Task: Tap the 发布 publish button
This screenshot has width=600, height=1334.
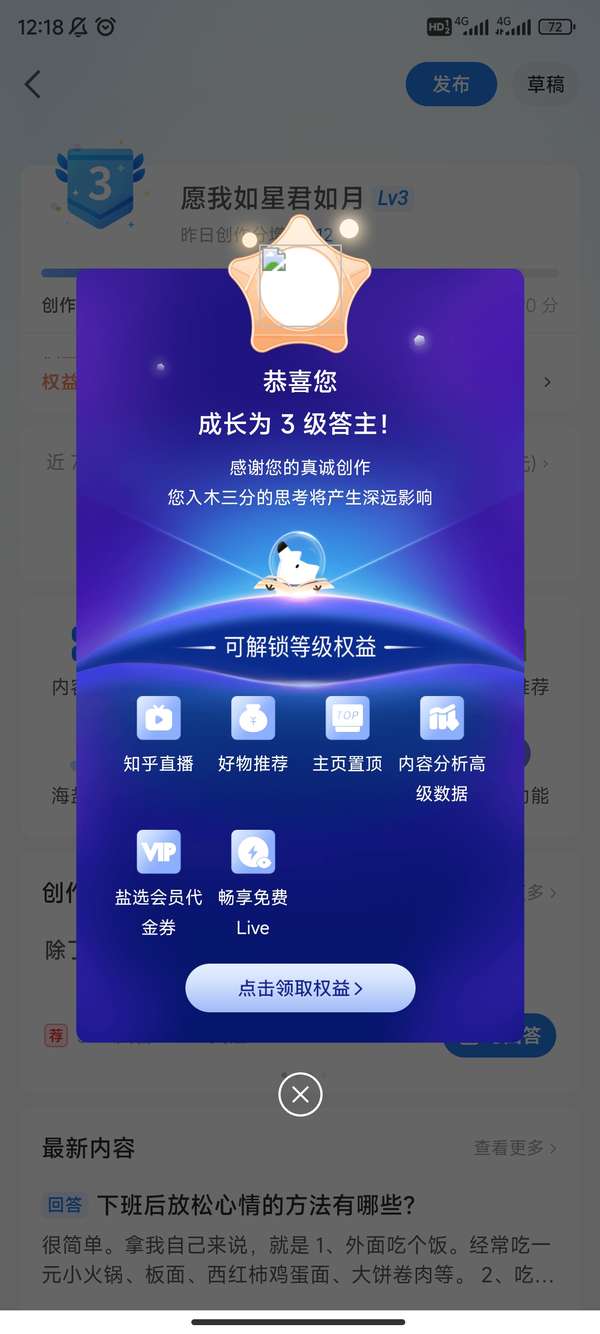Action: click(x=451, y=84)
